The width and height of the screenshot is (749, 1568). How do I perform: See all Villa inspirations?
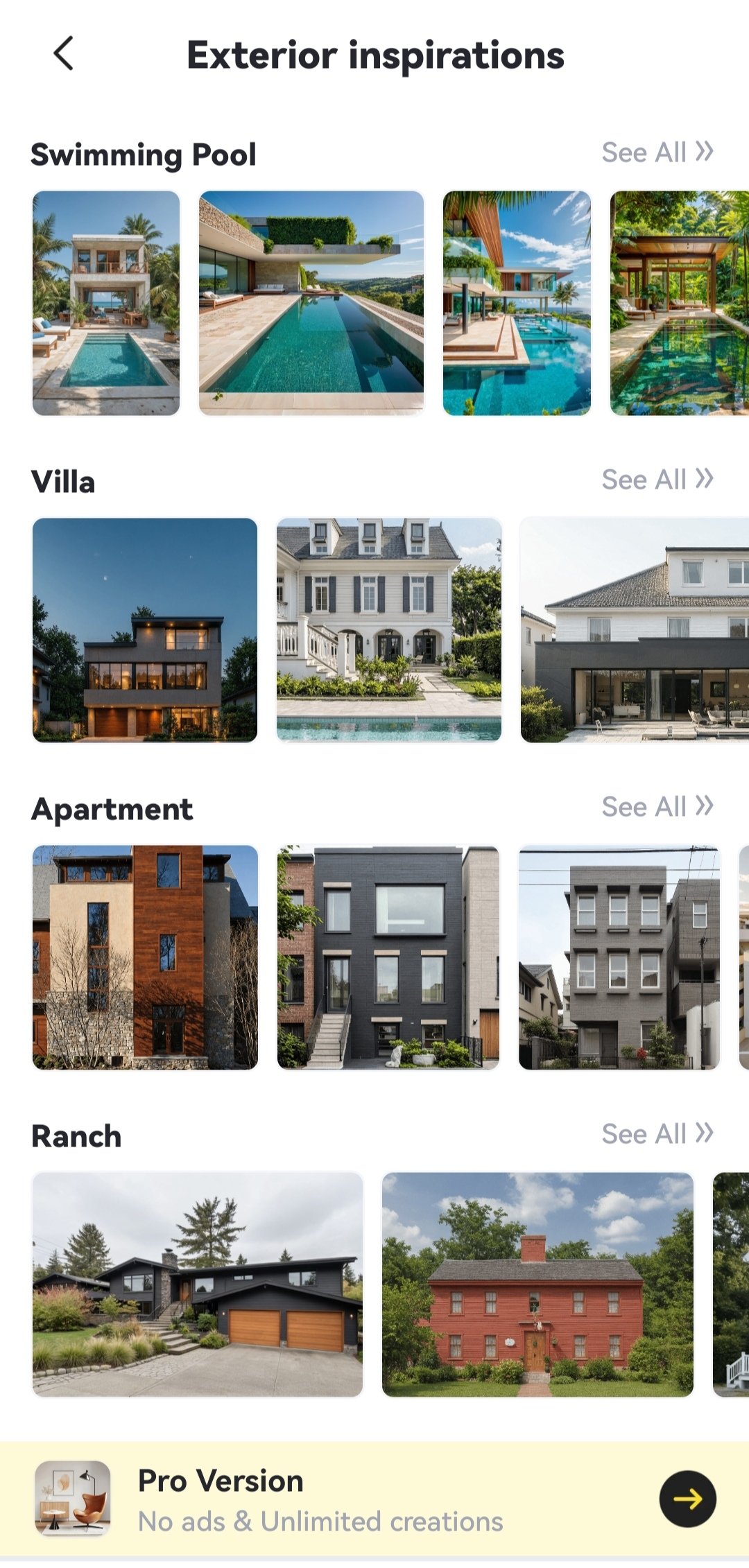pos(657,480)
